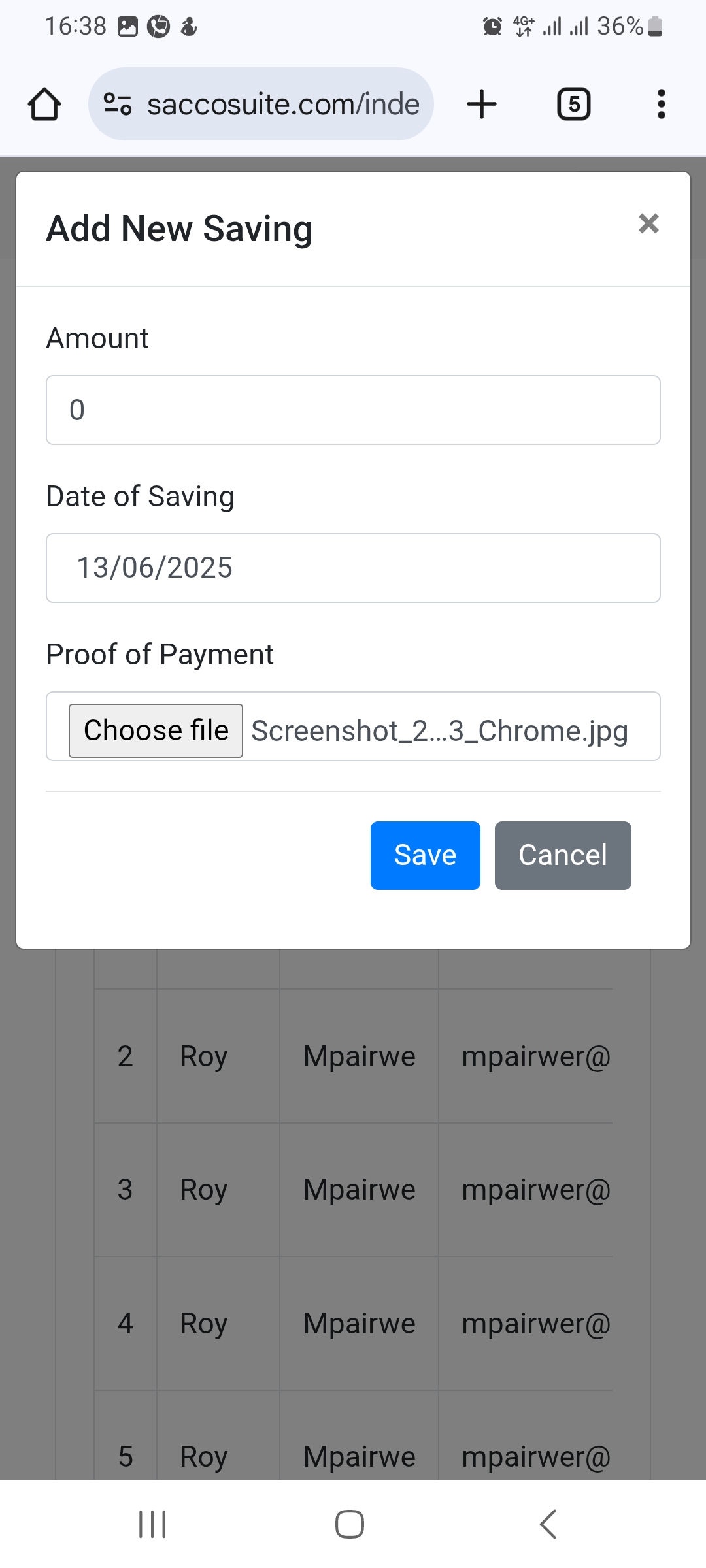The height and width of the screenshot is (1568, 706).
Task: Save the new saving entry
Action: (426, 855)
